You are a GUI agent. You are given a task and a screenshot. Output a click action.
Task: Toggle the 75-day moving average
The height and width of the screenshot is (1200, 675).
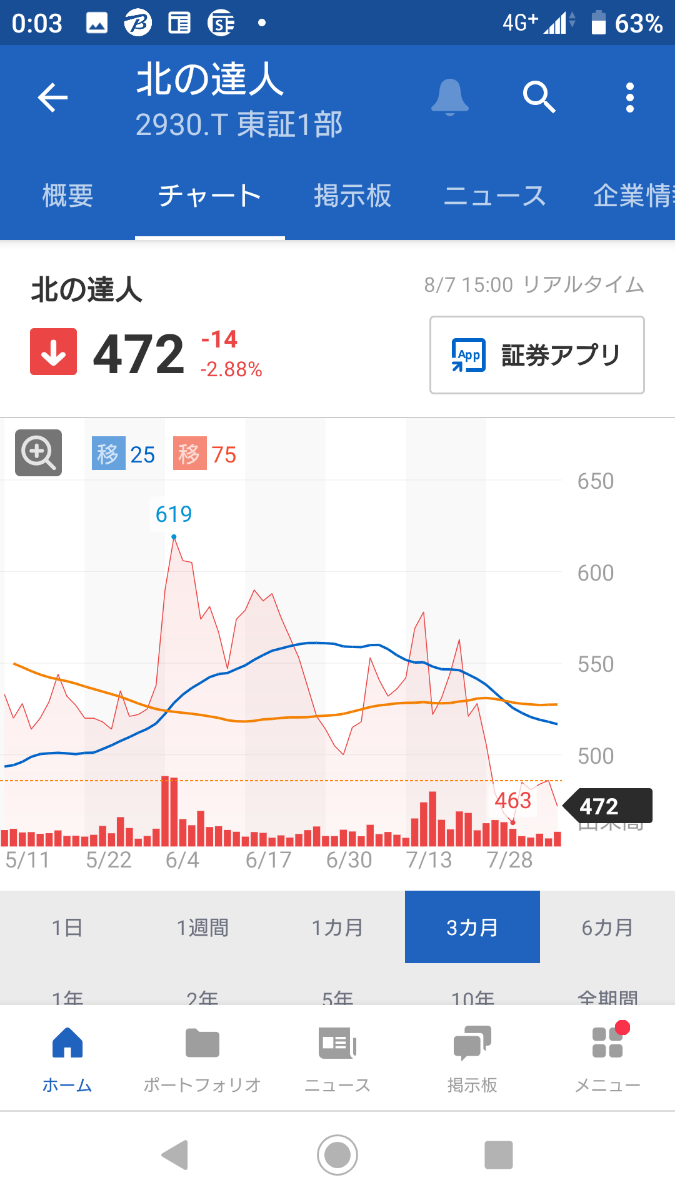pos(205,454)
